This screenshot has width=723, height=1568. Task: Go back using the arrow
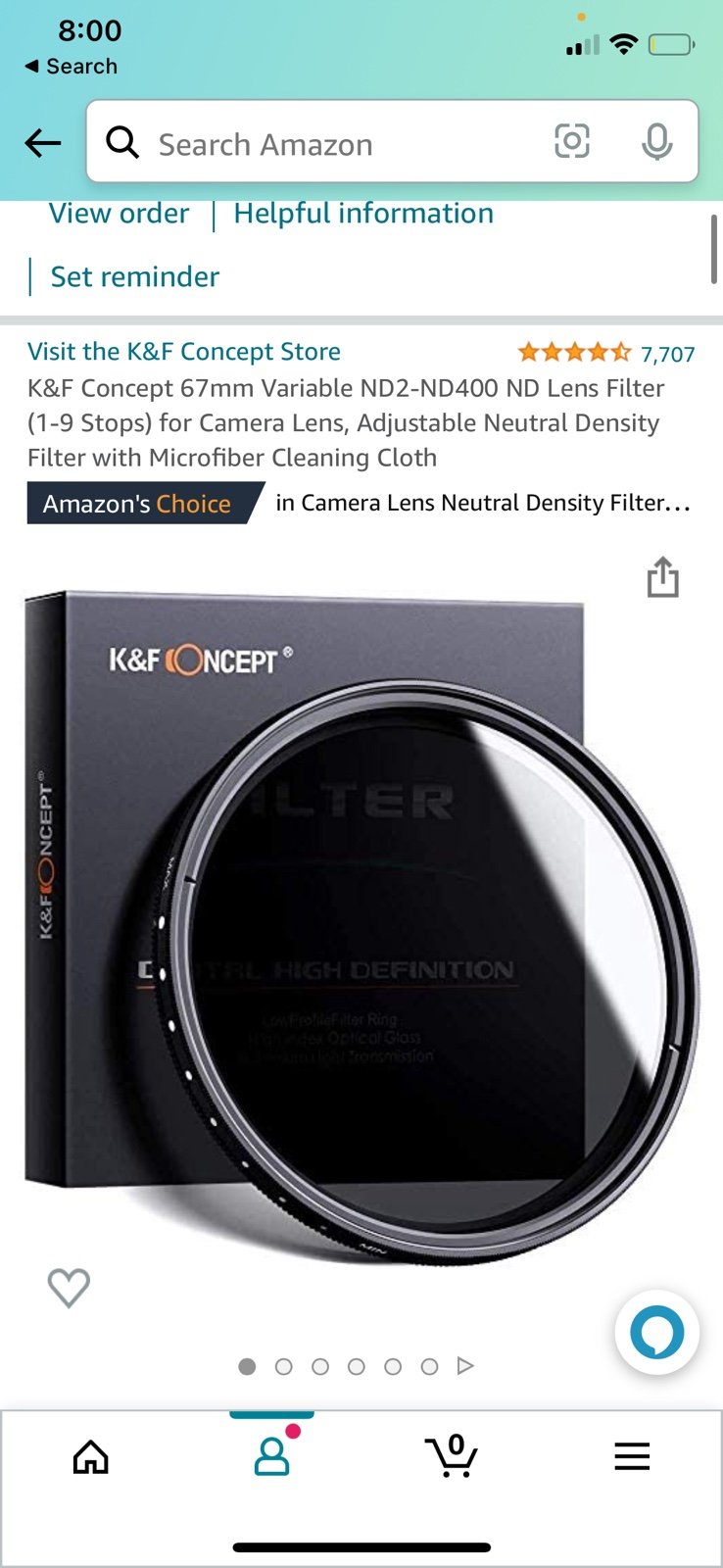(x=43, y=144)
